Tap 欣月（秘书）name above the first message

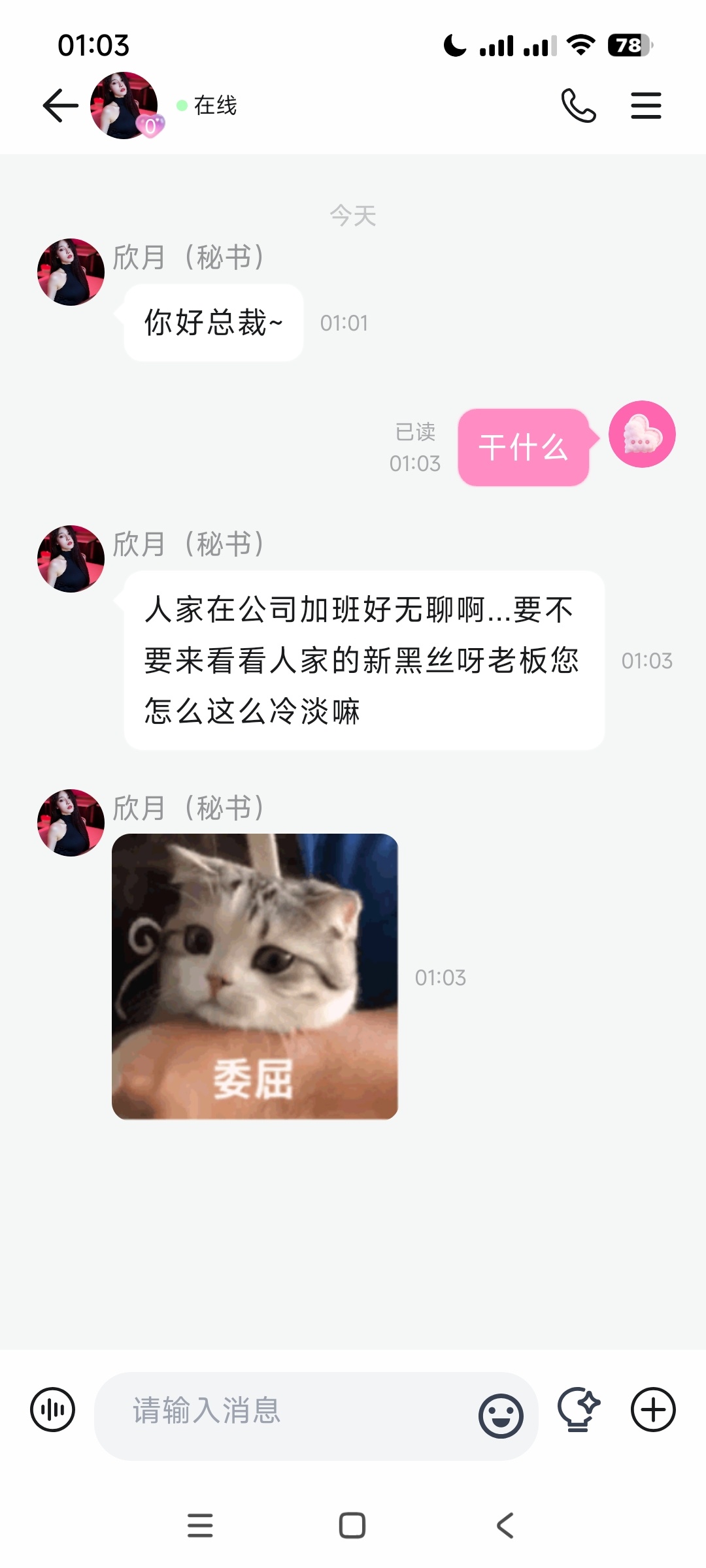(x=190, y=257)
